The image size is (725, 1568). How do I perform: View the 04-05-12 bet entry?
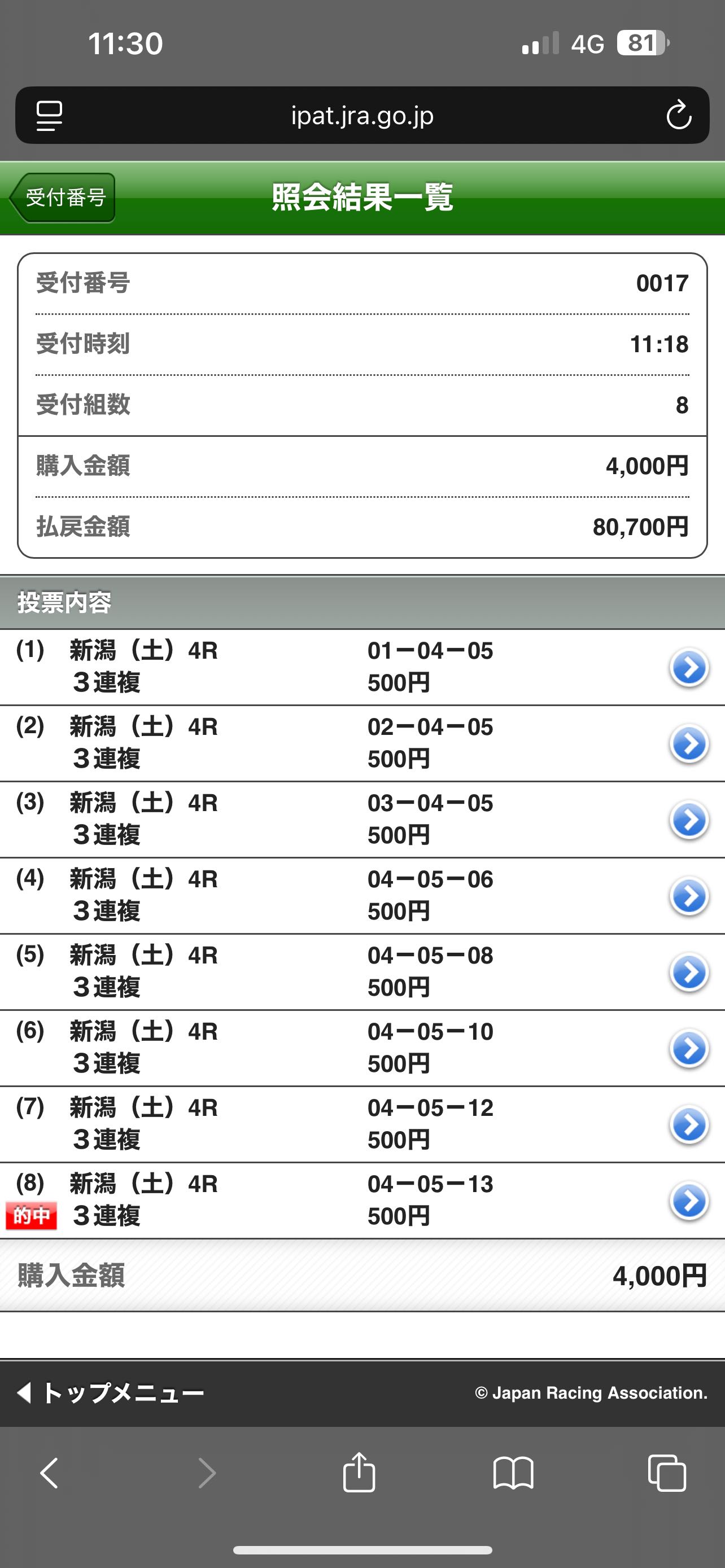pos(688,1124)
